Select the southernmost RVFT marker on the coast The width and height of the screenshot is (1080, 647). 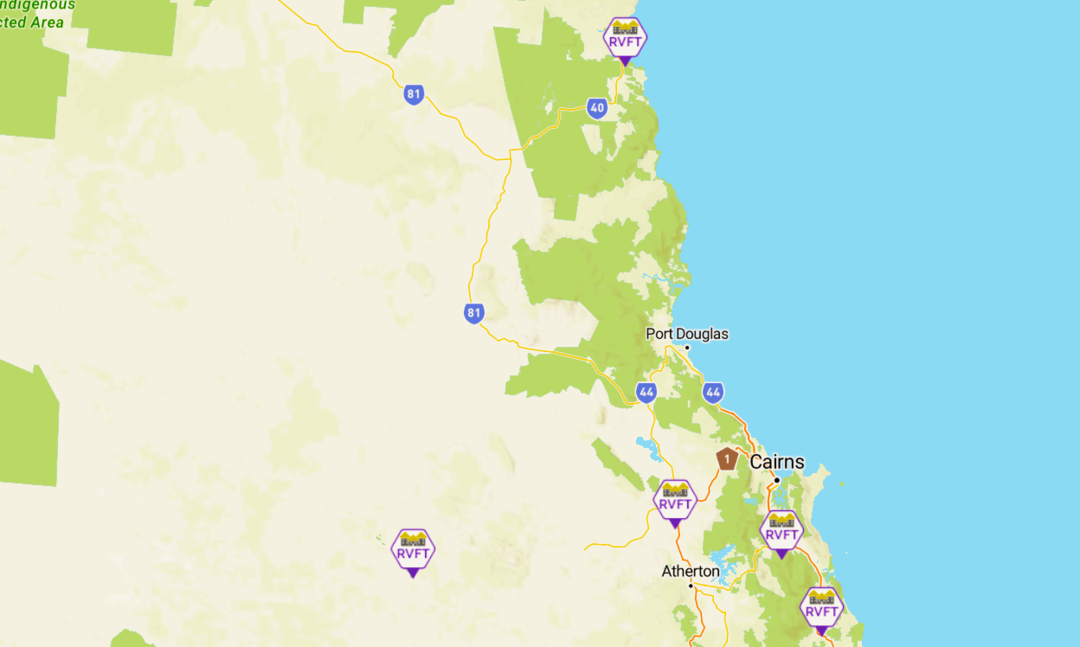tap(821, 608)
